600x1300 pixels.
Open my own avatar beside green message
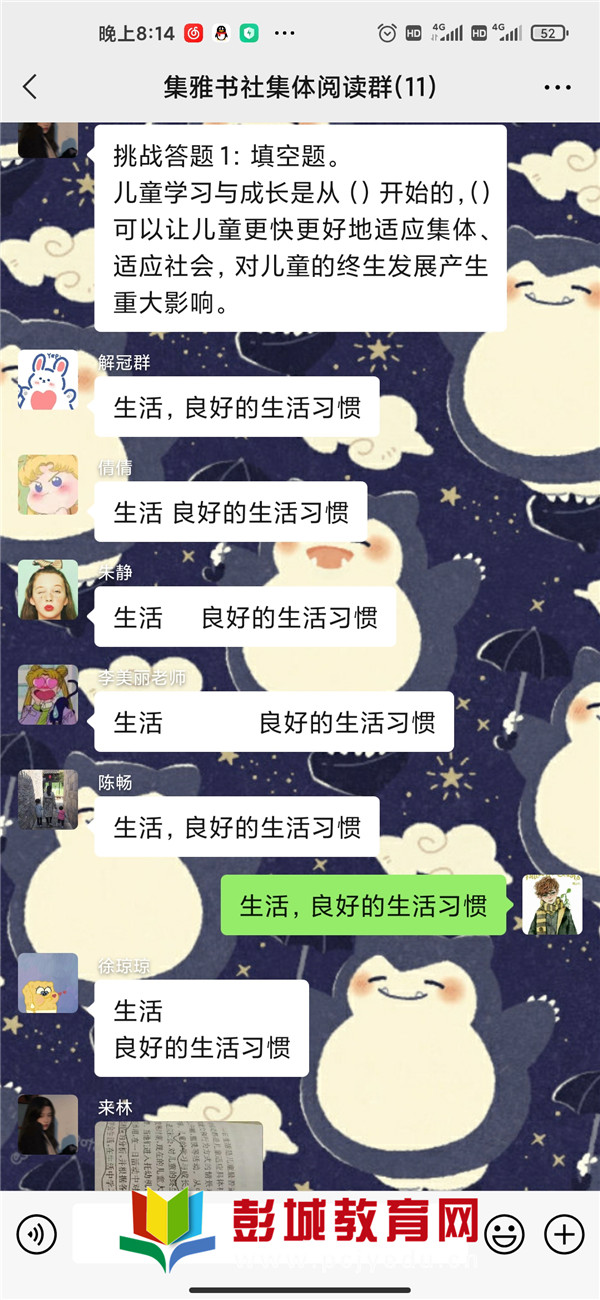tap(552, 905)
